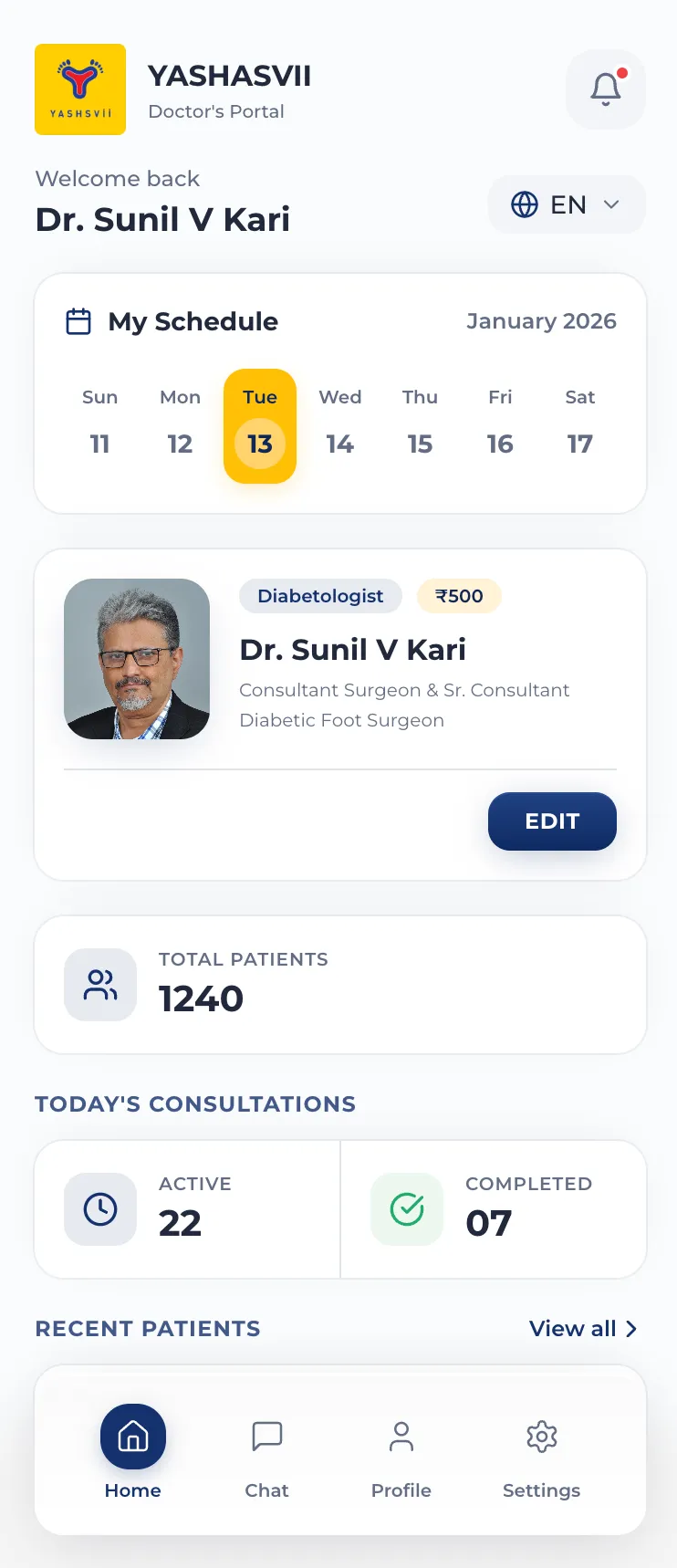
Task: Open the EN language dropdown
Action: pos(566,204)
